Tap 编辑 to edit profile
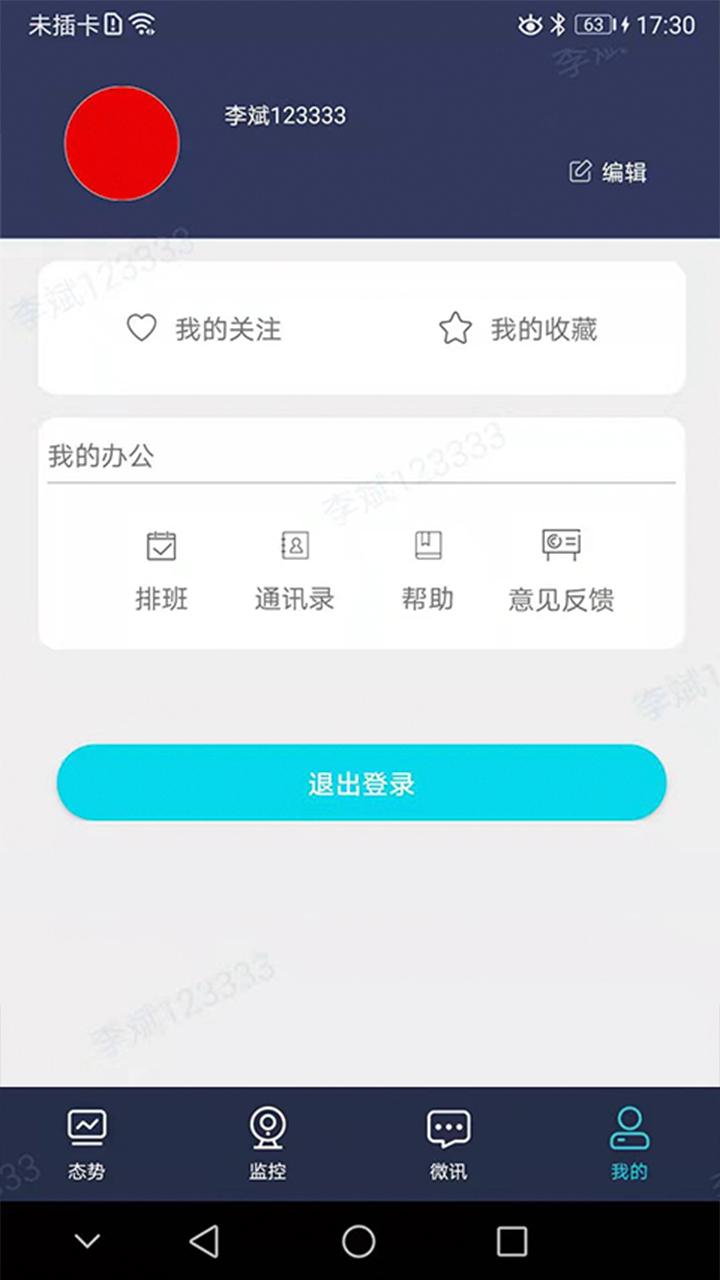Screen dimensions: 720x1280 pyautogui.click(x=610, y=170)
